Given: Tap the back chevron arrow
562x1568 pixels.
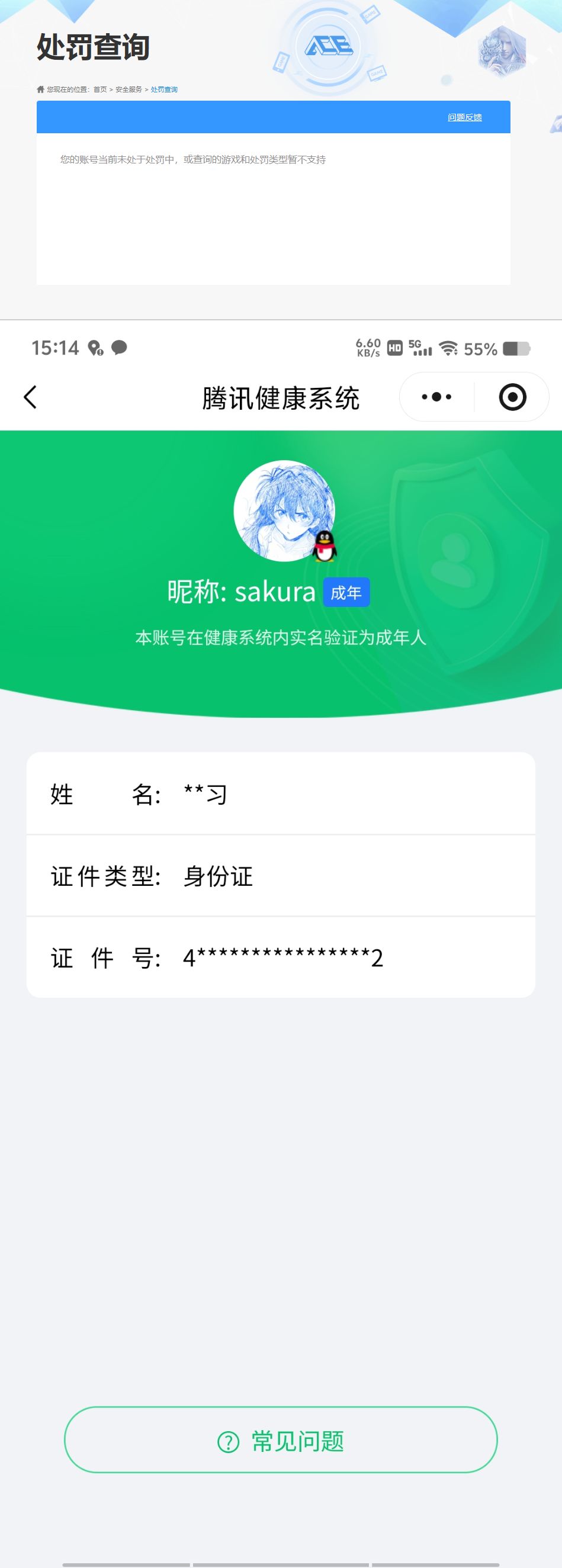Looking at the screenshot, I should 28,396.
